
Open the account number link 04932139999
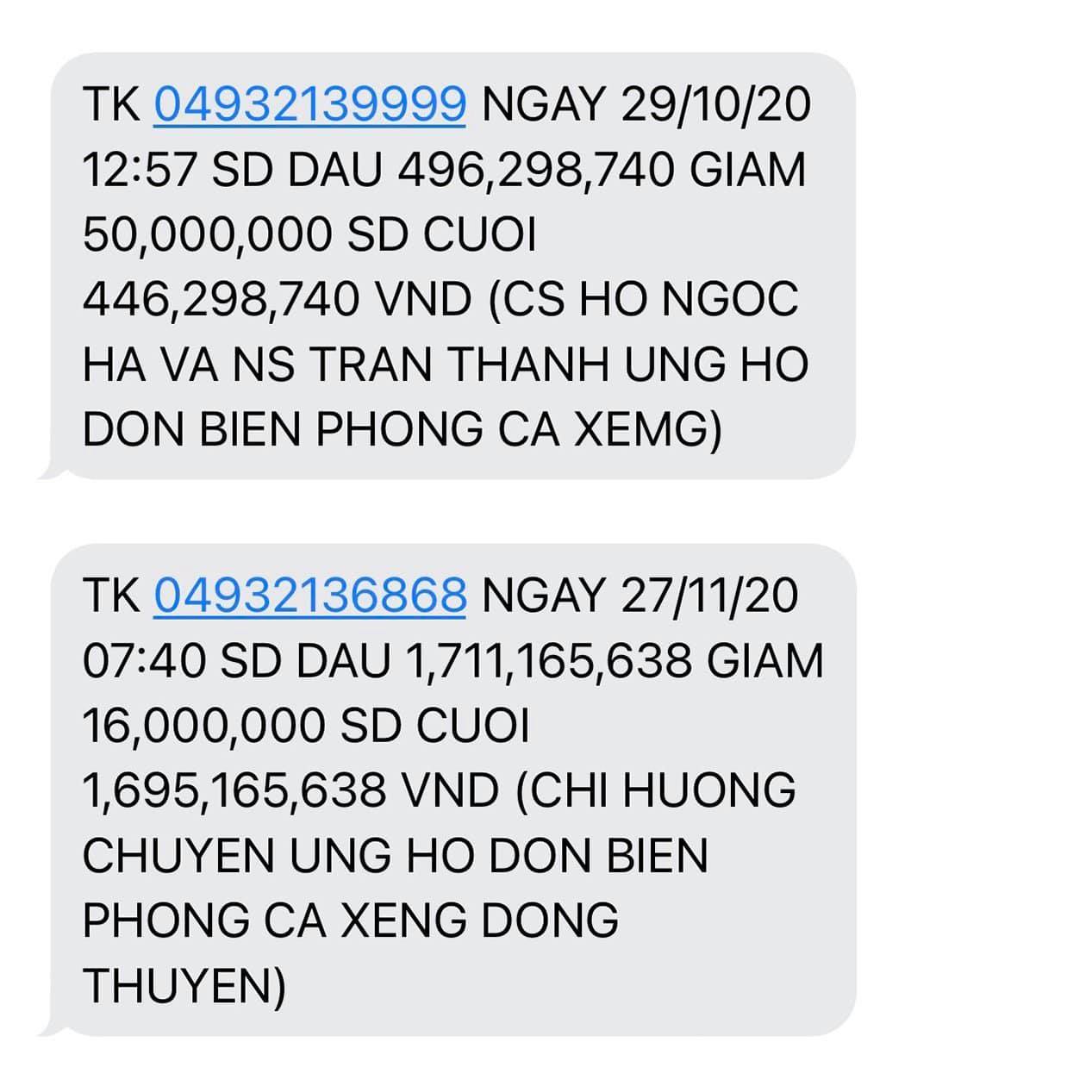pos(310,105)
